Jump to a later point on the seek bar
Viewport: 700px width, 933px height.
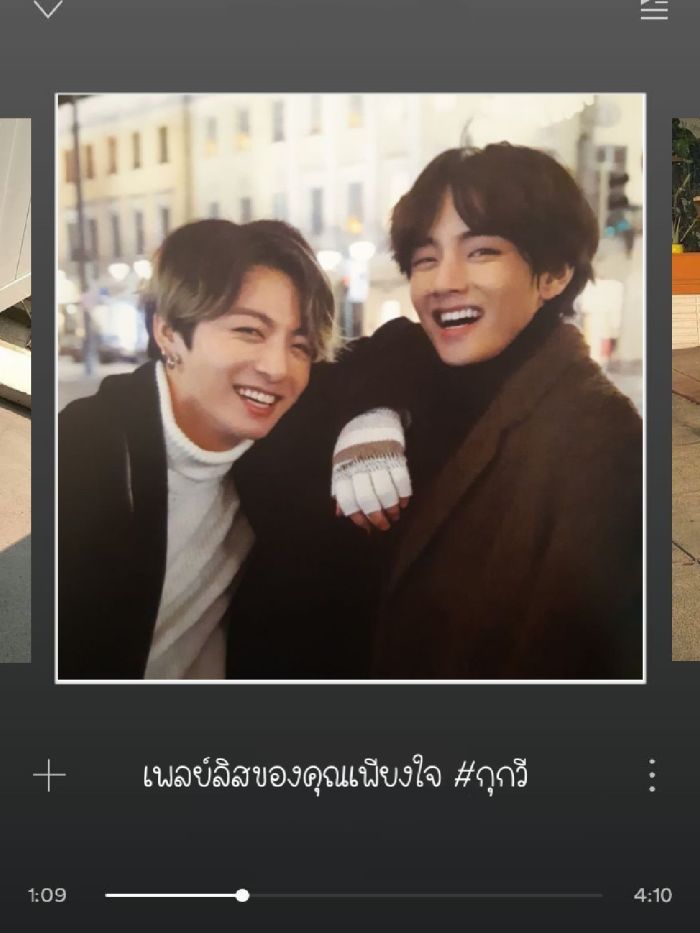pyautogui.click(x=450, y=895)
